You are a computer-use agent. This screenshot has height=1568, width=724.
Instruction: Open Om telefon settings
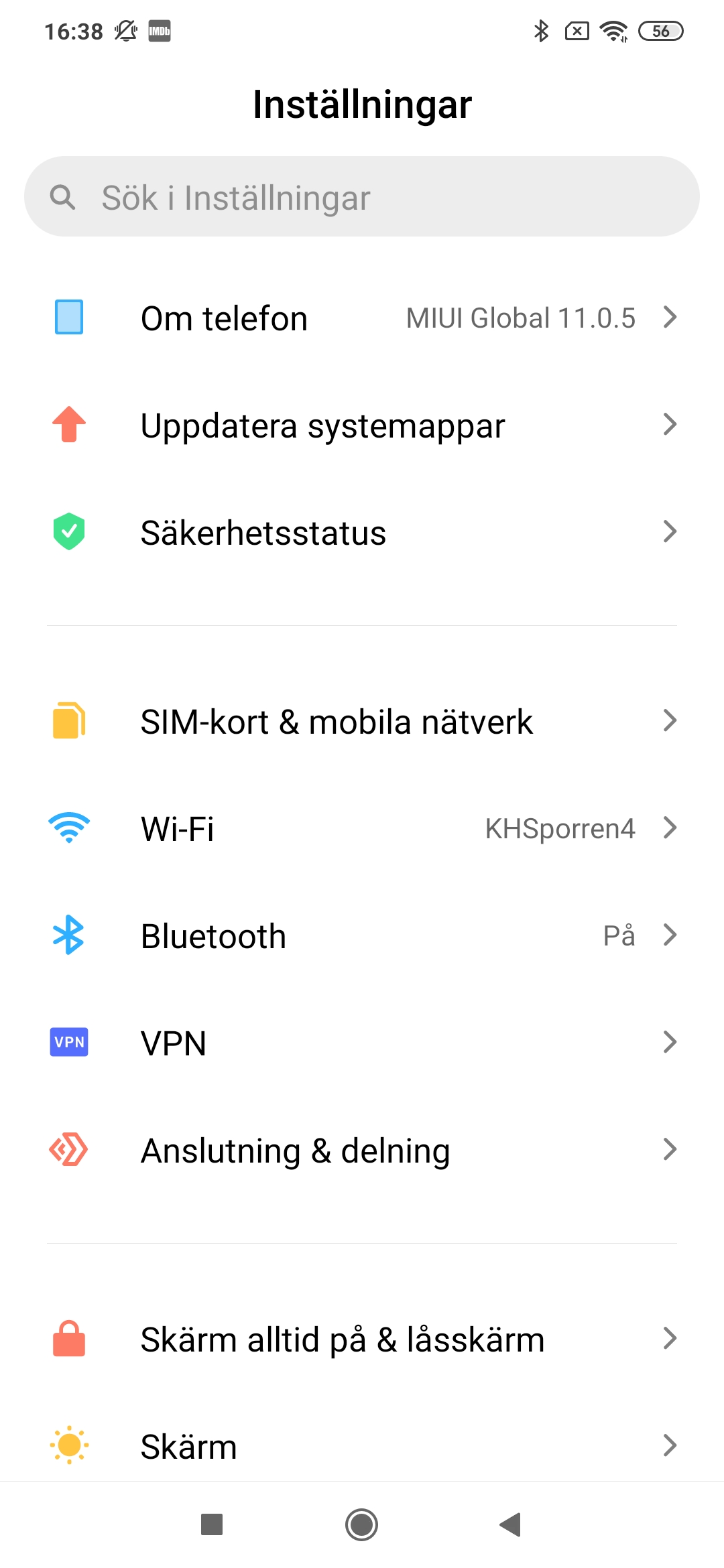362,318
